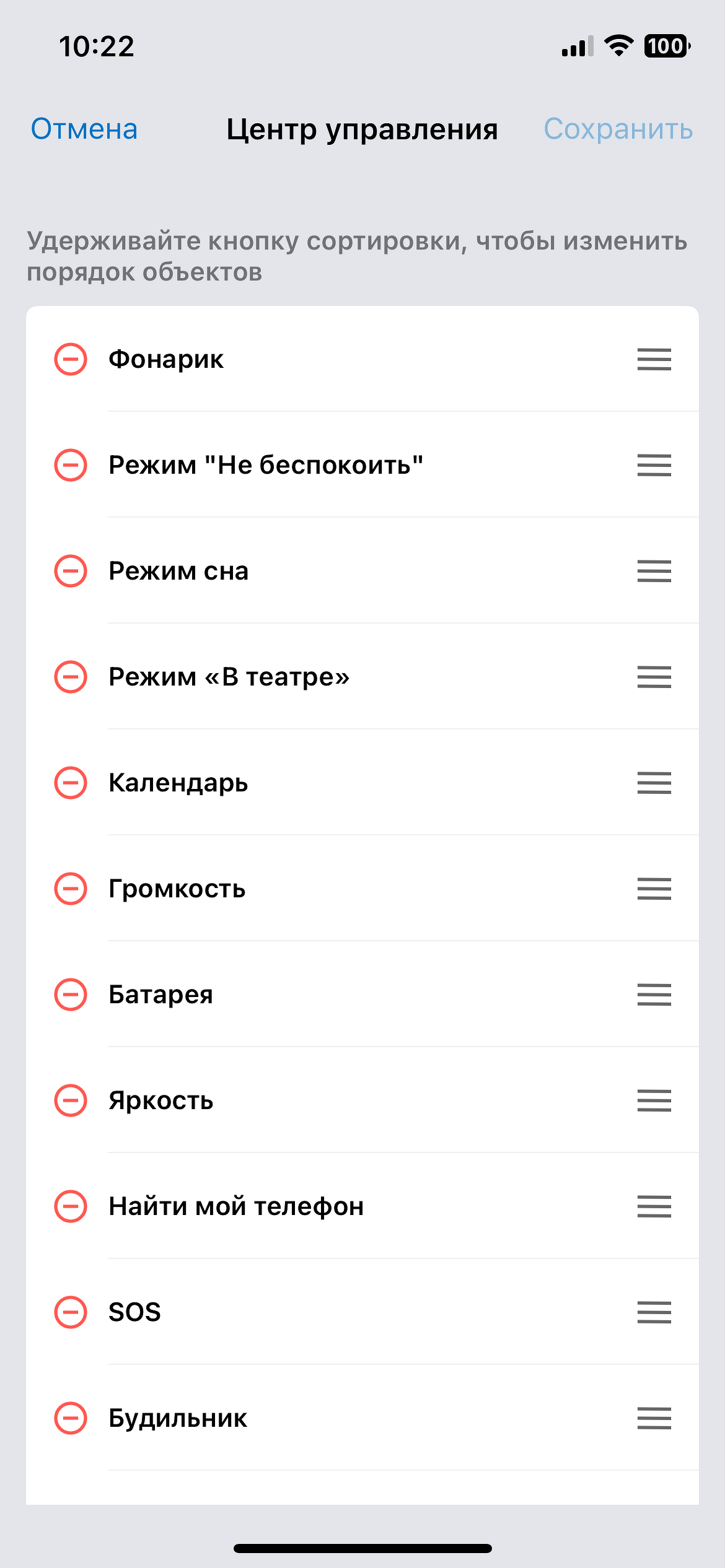
Task: Tap Отмена to cancel editing
Action: click(84, 129)
